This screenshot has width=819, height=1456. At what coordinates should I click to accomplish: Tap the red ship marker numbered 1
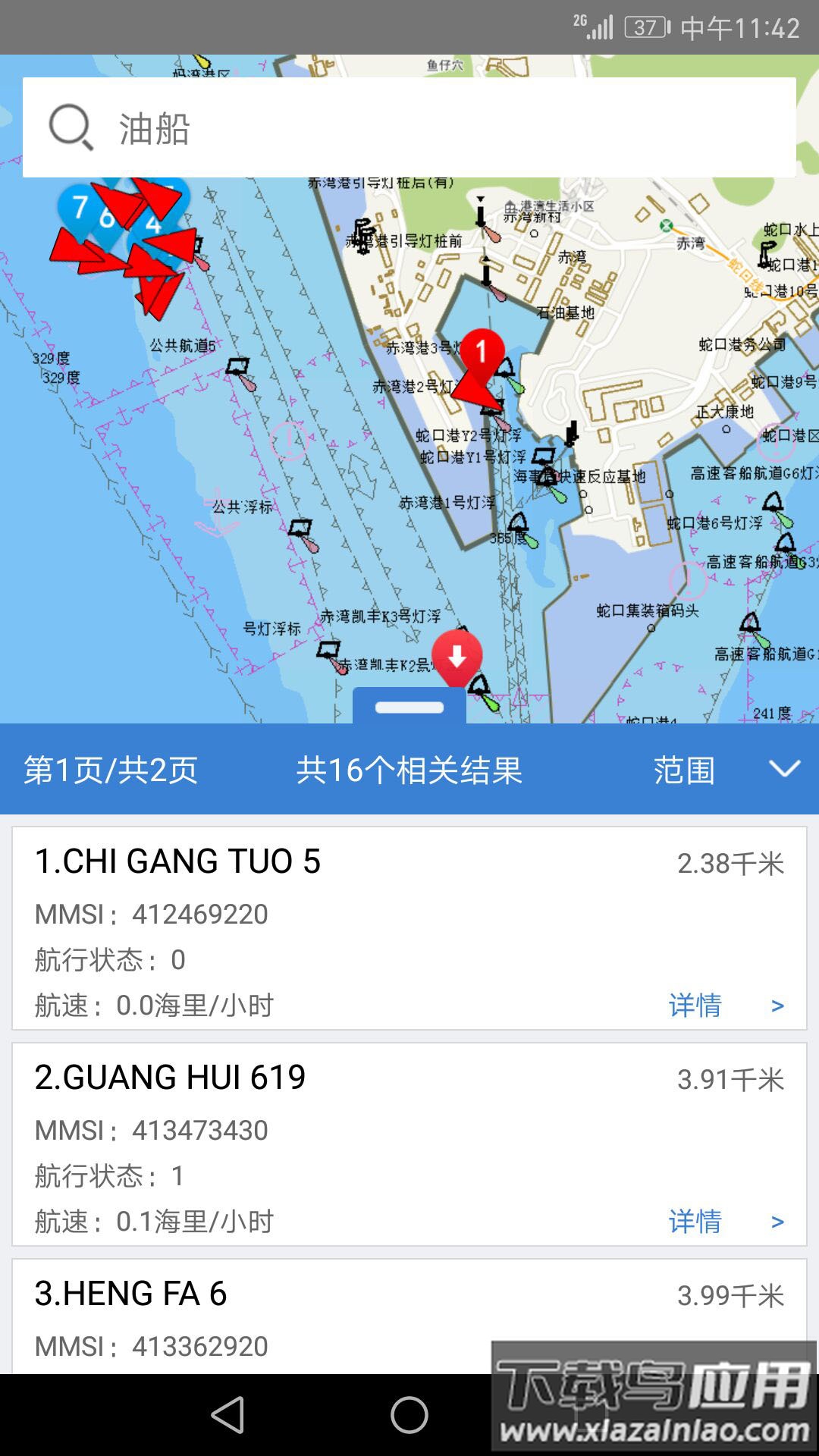pyautogui.click(x=483, y=351)
